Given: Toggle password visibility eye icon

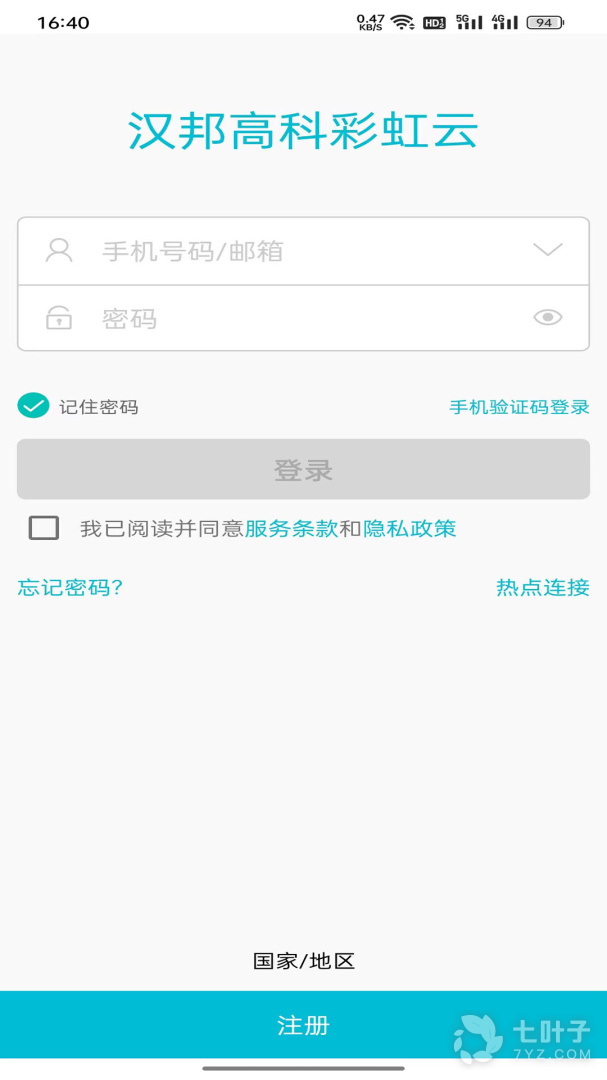Looking at the screenshot, I should pos(547,318).
